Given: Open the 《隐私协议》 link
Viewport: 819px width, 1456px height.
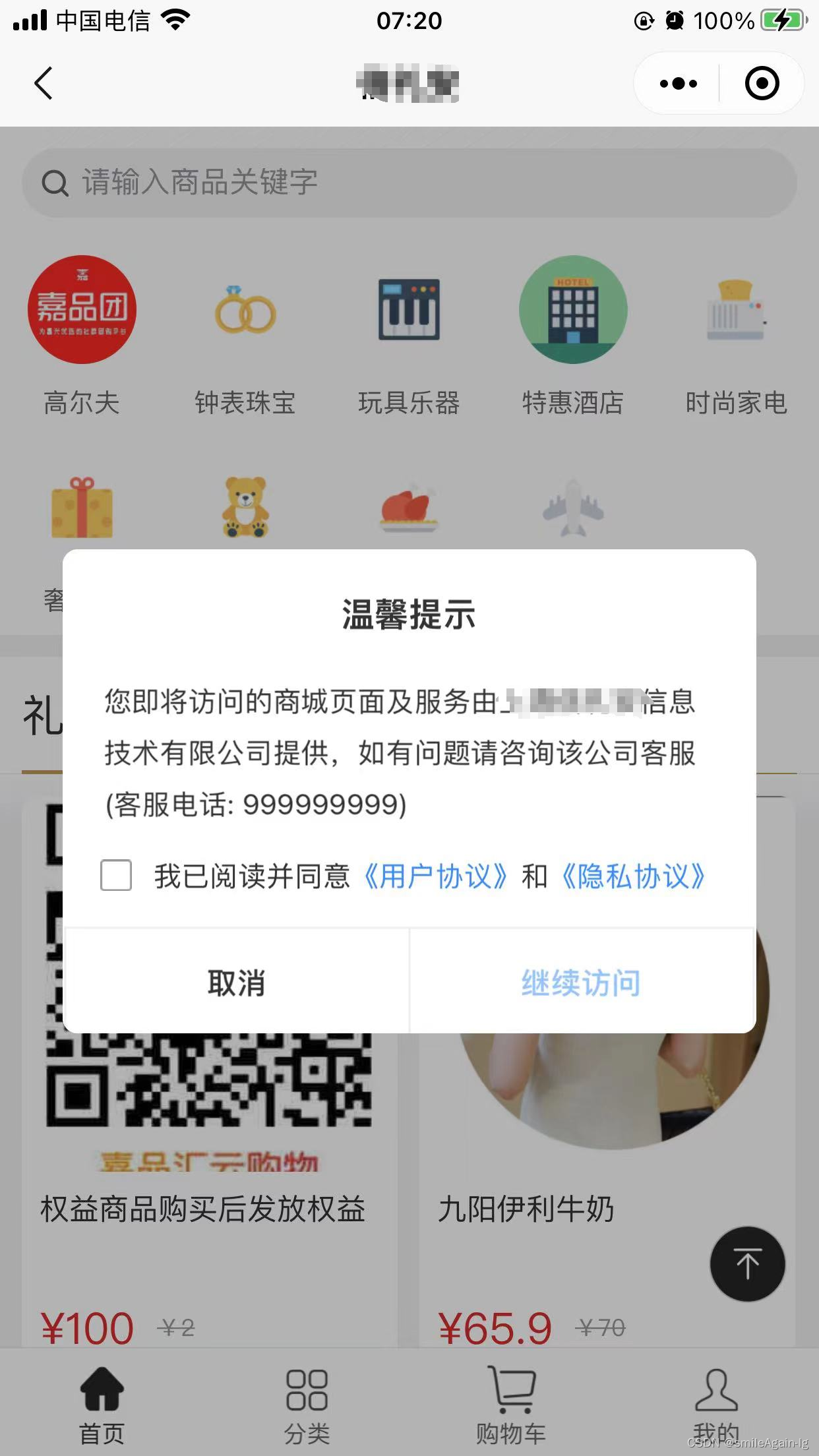Looking at the screenshot, I should click(634, 876).
